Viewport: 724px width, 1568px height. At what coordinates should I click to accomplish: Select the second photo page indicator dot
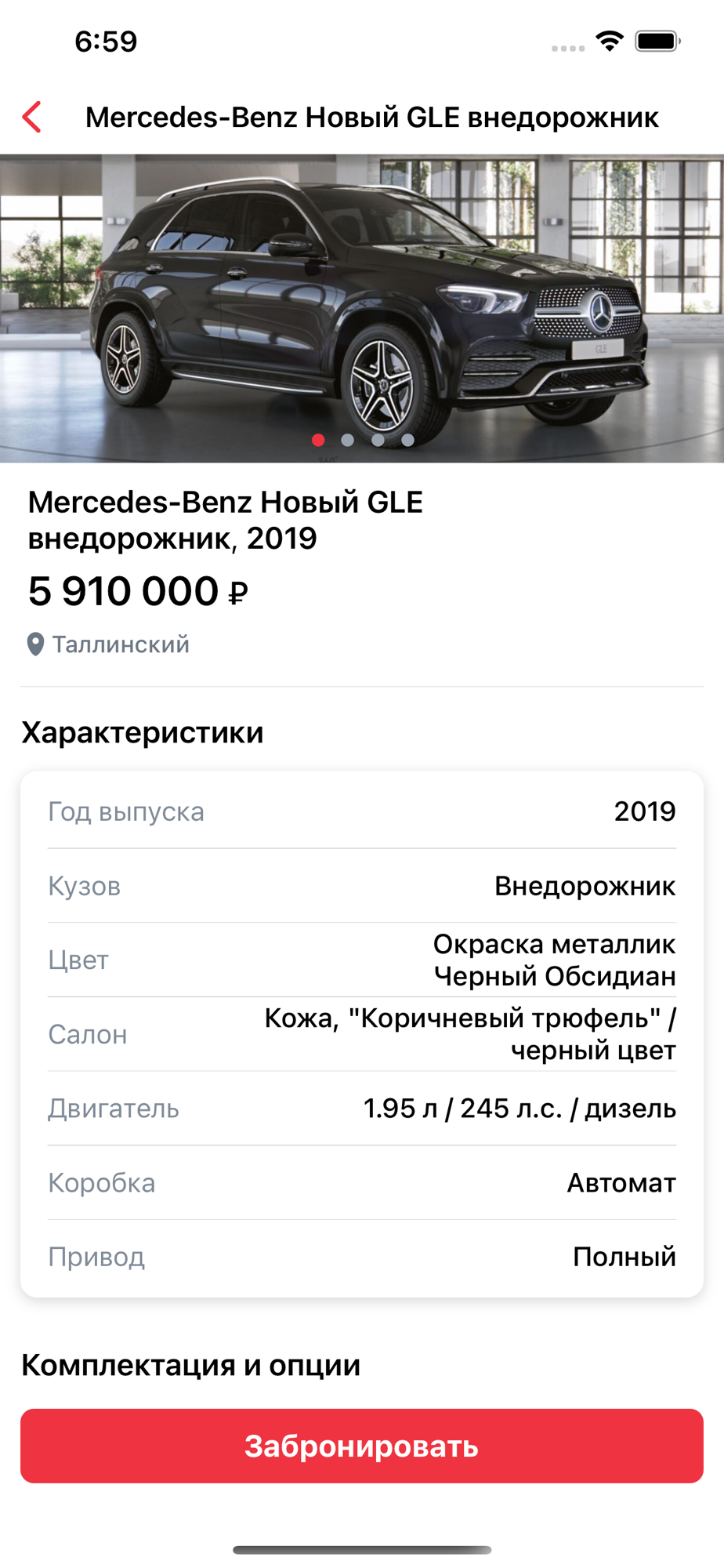tap(348, 440)
